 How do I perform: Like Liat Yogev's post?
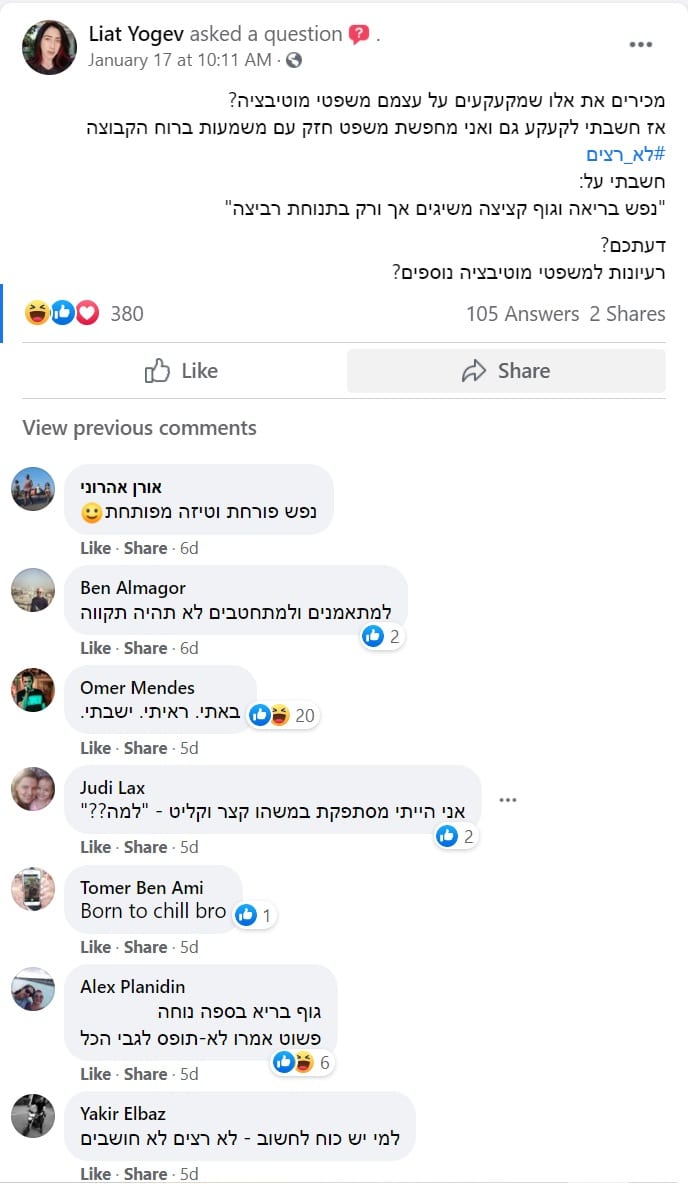[x=182, y=371]
